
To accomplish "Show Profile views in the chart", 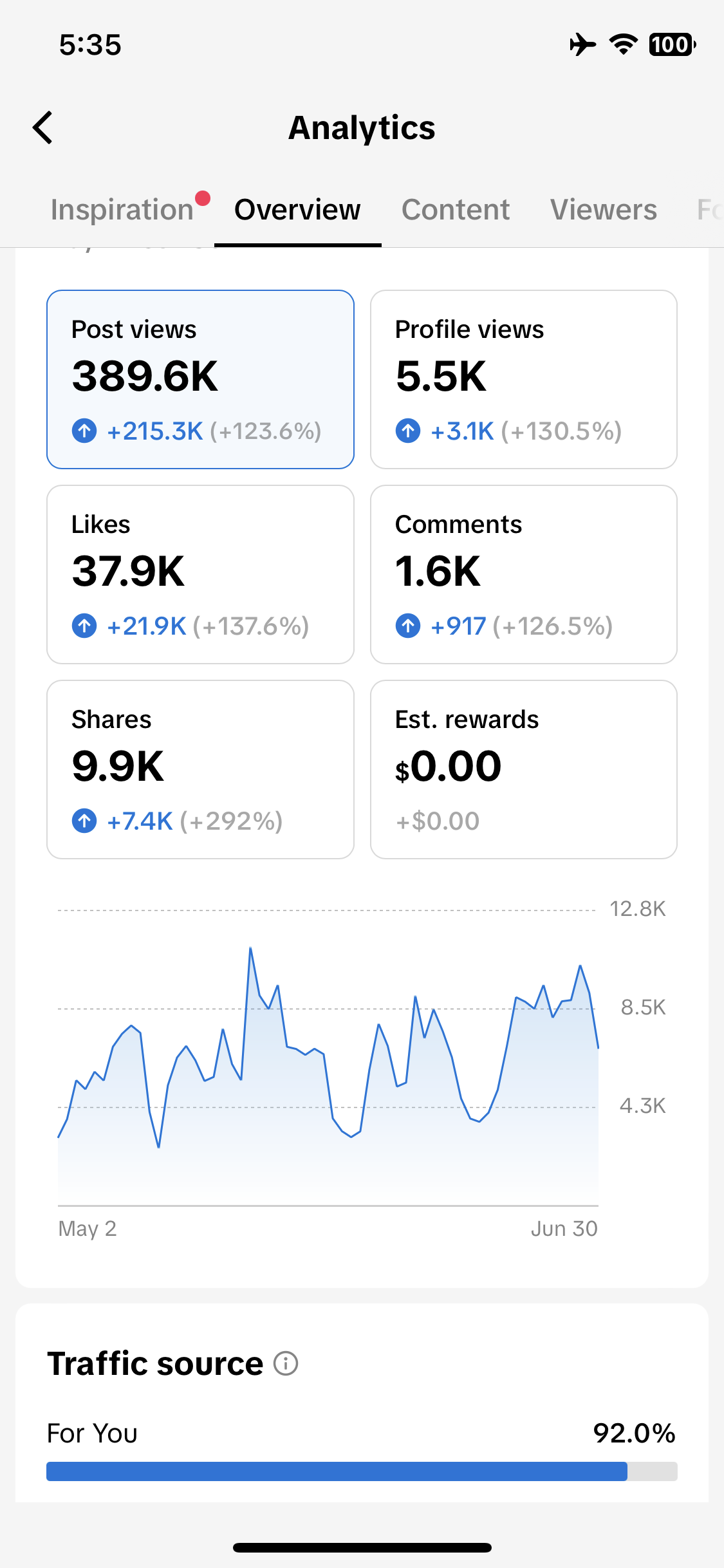I will (524, 380).
